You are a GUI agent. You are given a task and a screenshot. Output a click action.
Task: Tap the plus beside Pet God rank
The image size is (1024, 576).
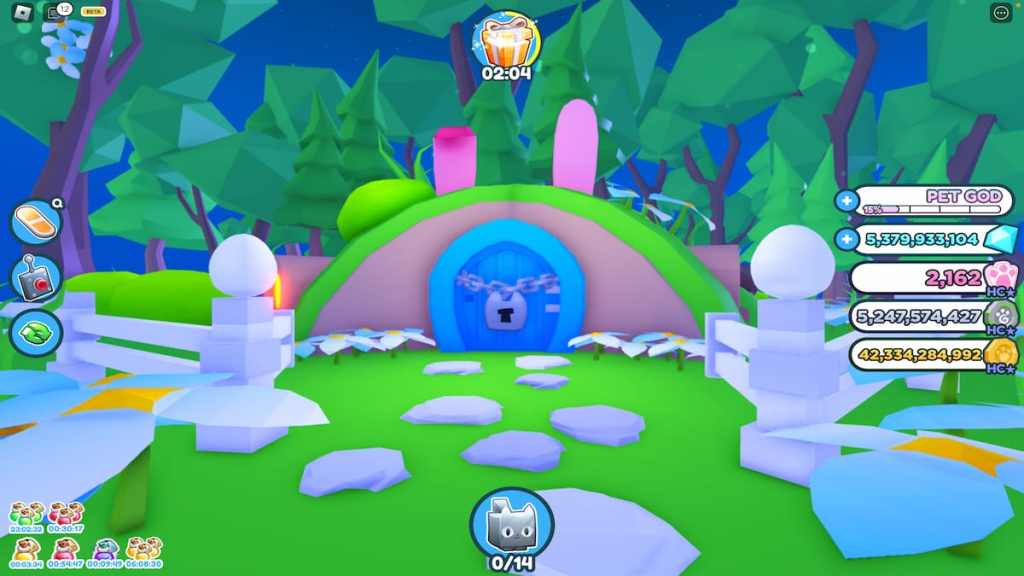pos(847,201)
